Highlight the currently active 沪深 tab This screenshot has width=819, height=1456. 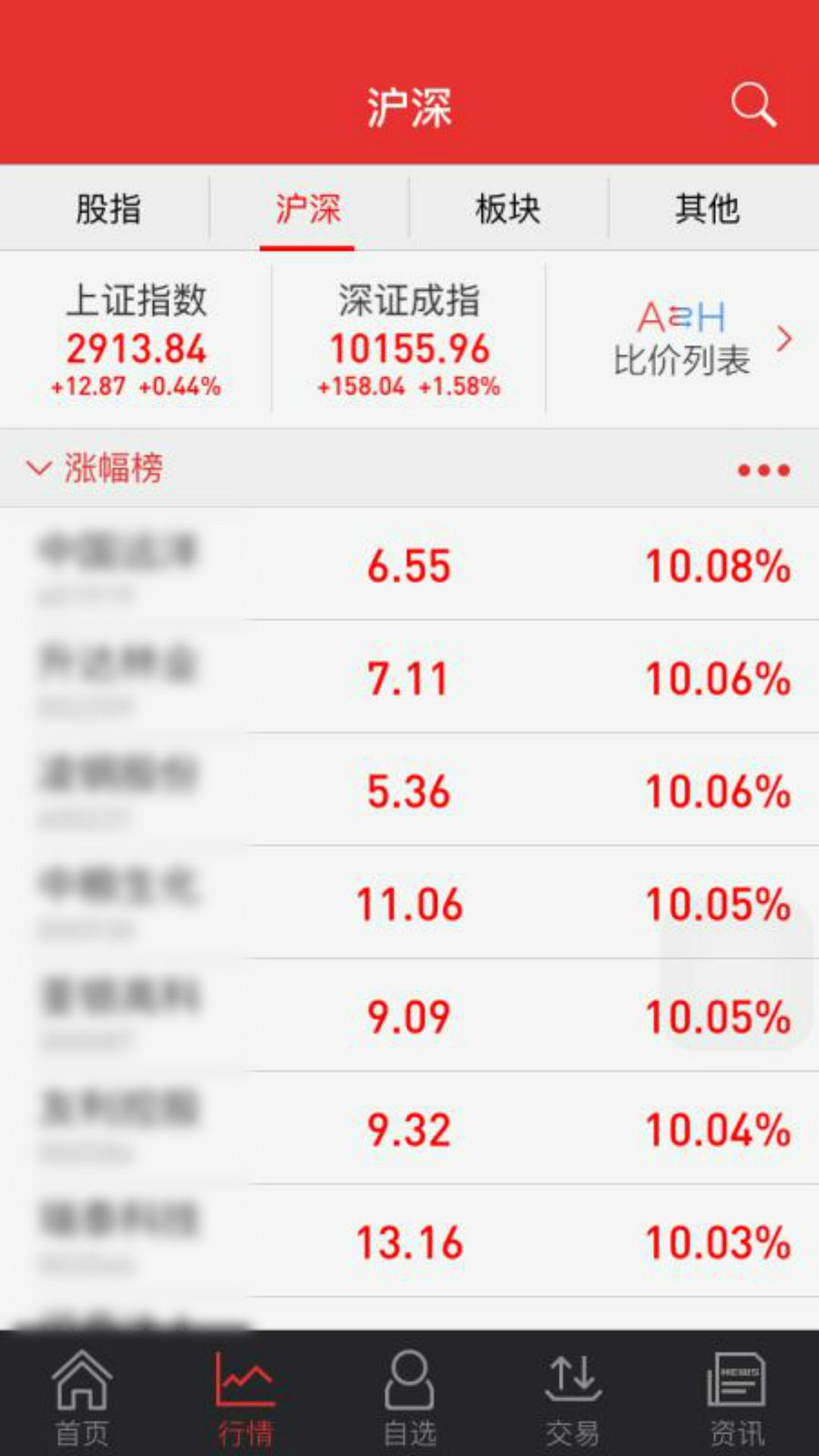click(307, 210)
